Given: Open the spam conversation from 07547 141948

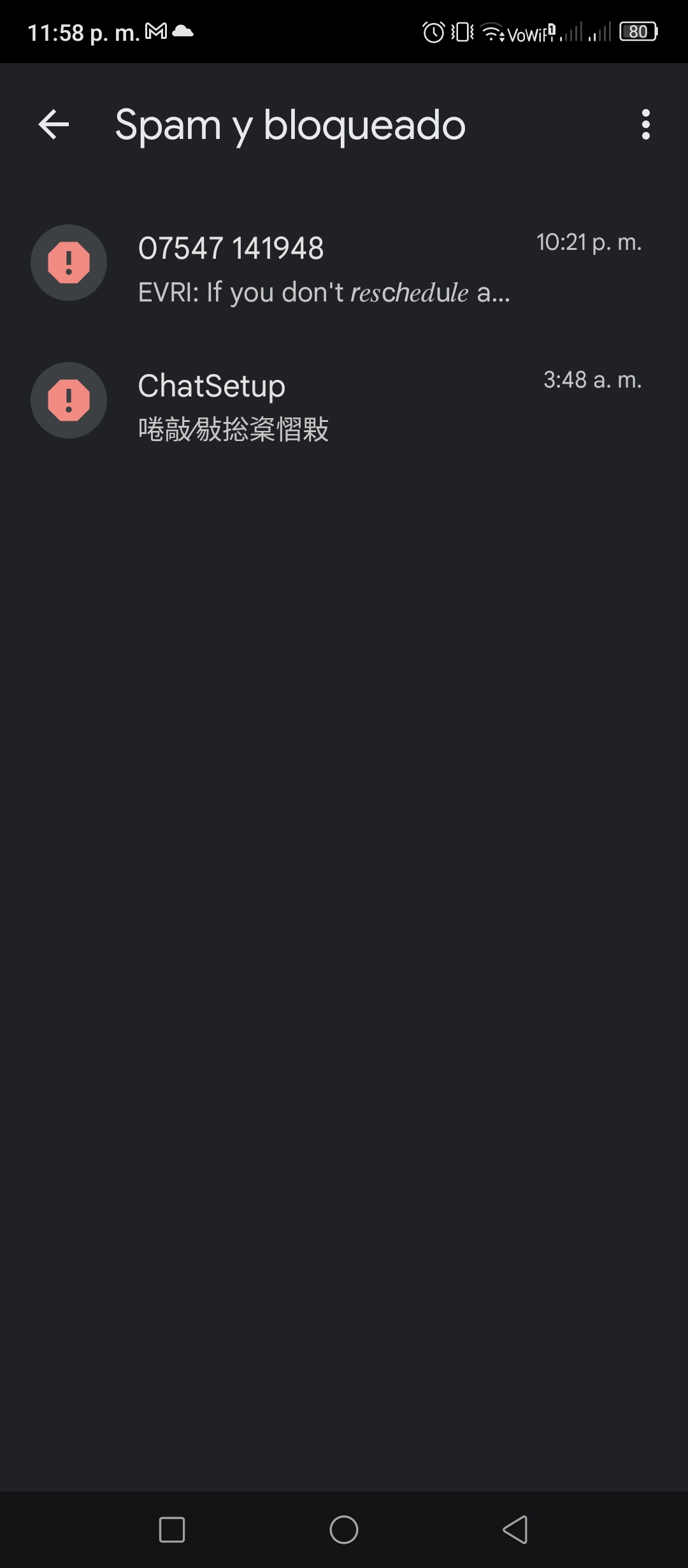Looking at the screenshot, I should 344,263.
